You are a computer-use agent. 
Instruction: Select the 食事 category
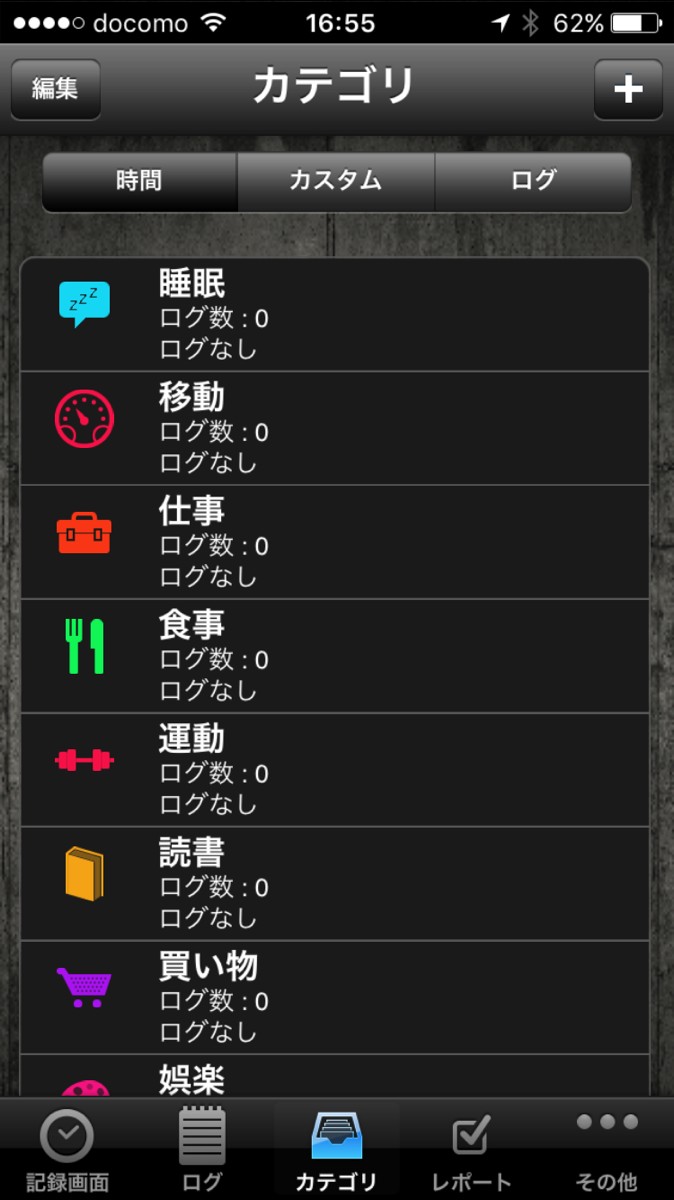[335, 657]
